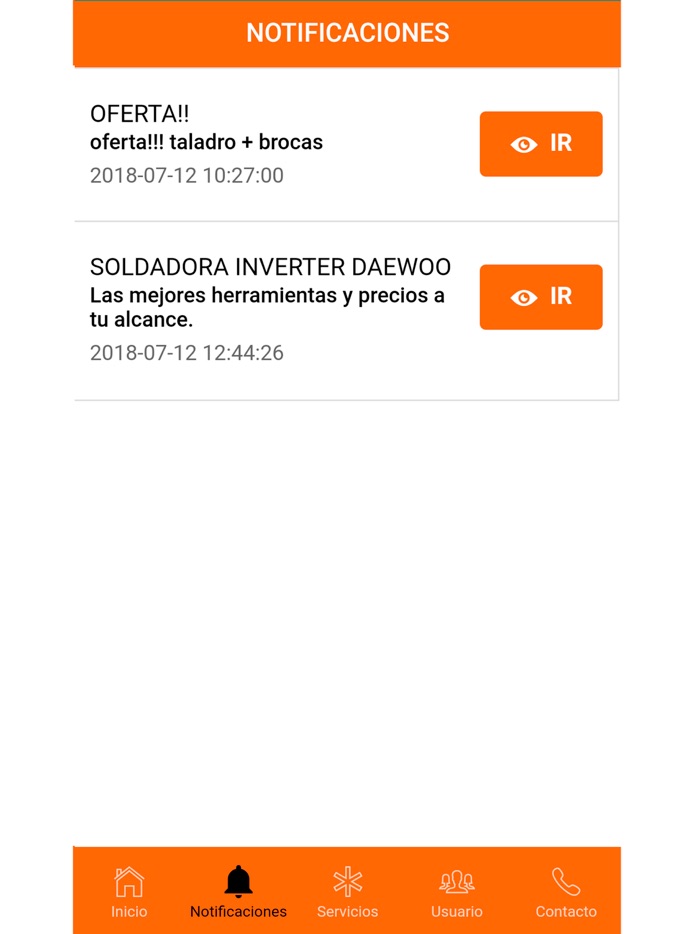Switch to the Servicios tab
The width and height of the screenshot is (700, 934).
[347, 892]
